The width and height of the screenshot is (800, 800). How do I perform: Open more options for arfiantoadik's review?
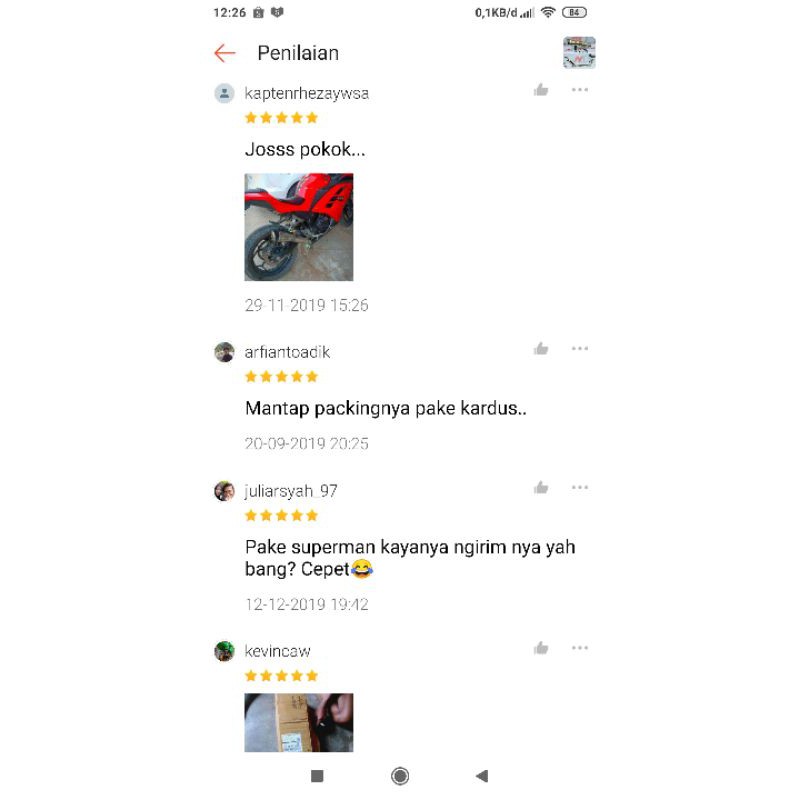(x=580, y=349)
